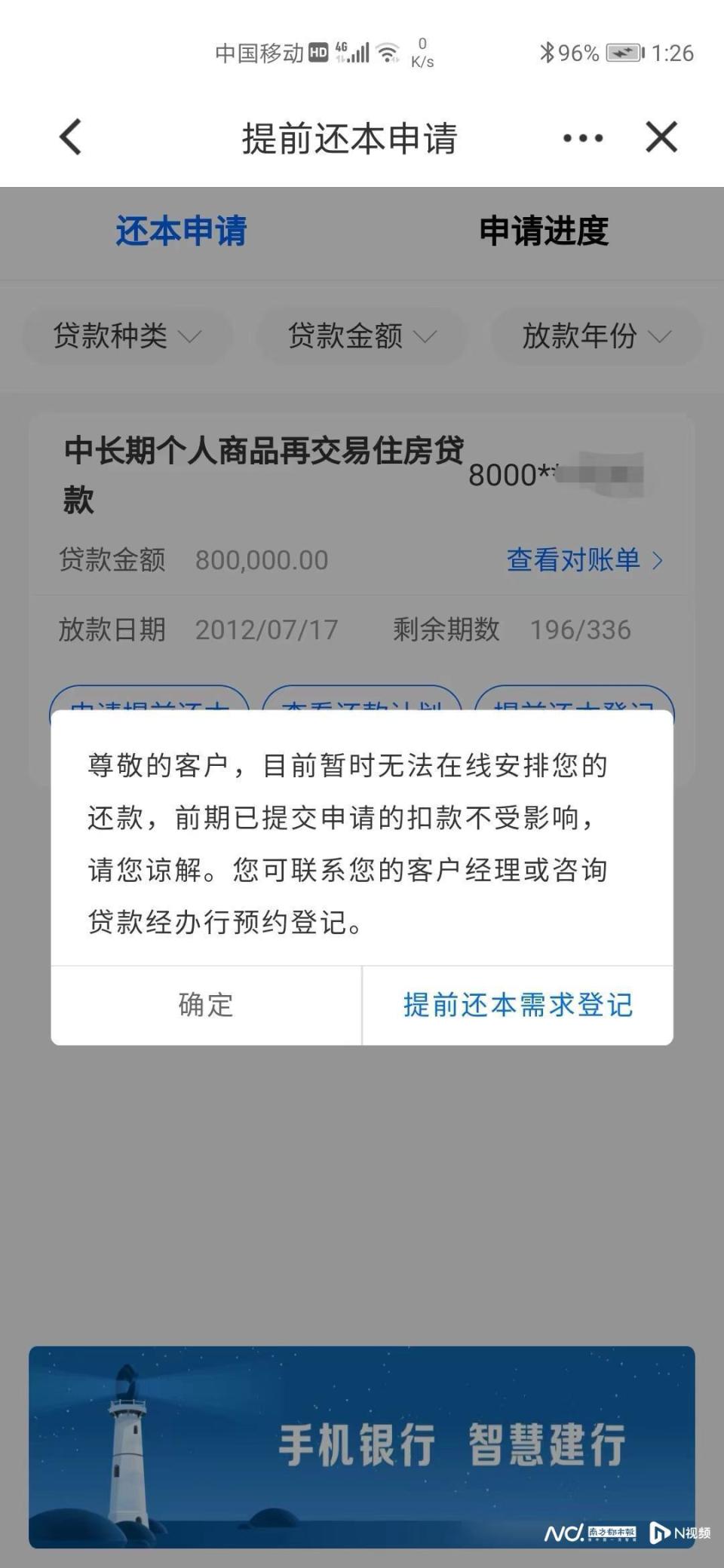
Task: Open the three-dot more menu
Action: 583,138
